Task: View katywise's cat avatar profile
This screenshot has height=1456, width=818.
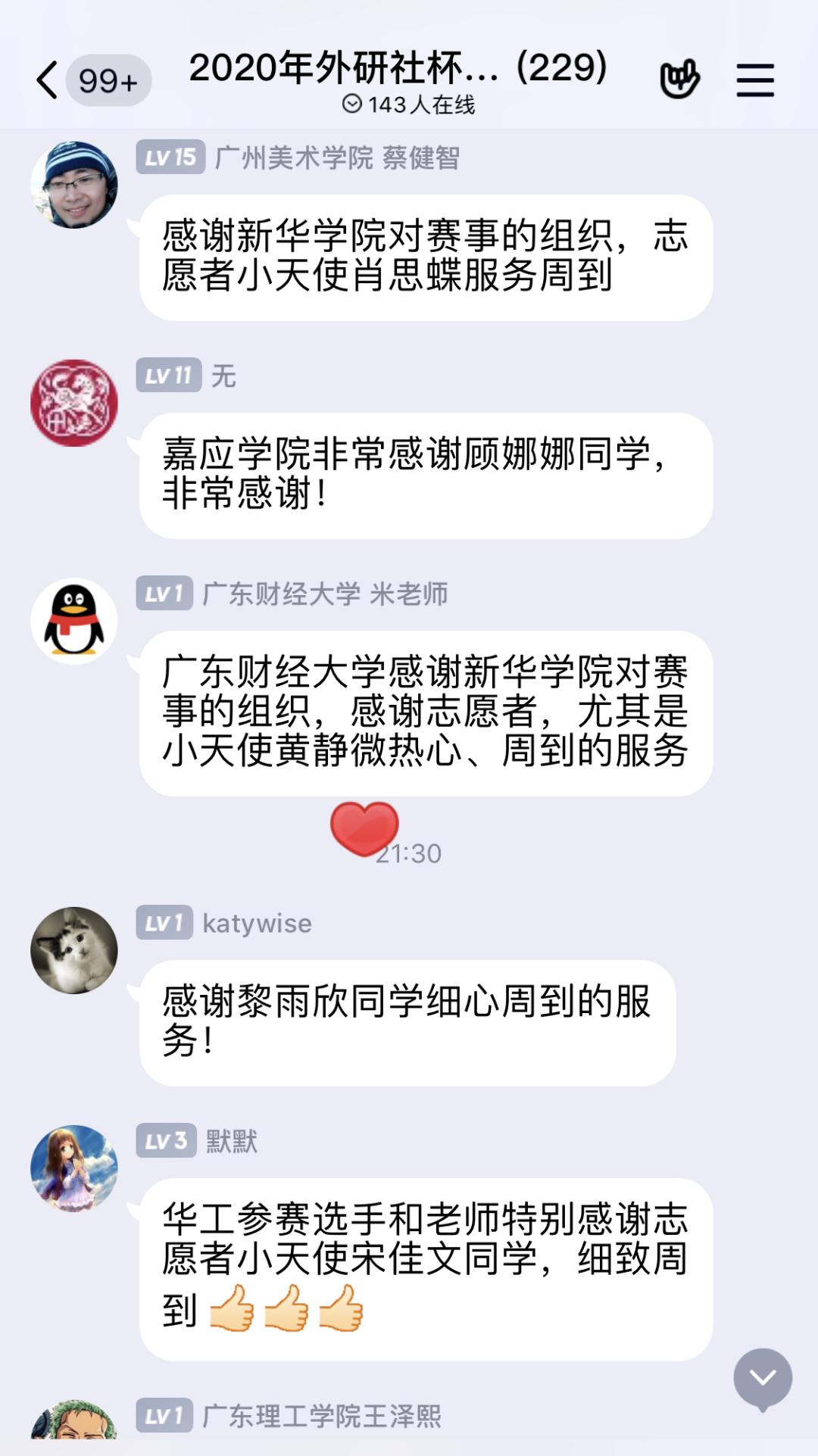Action: click(x=74, y=950)
